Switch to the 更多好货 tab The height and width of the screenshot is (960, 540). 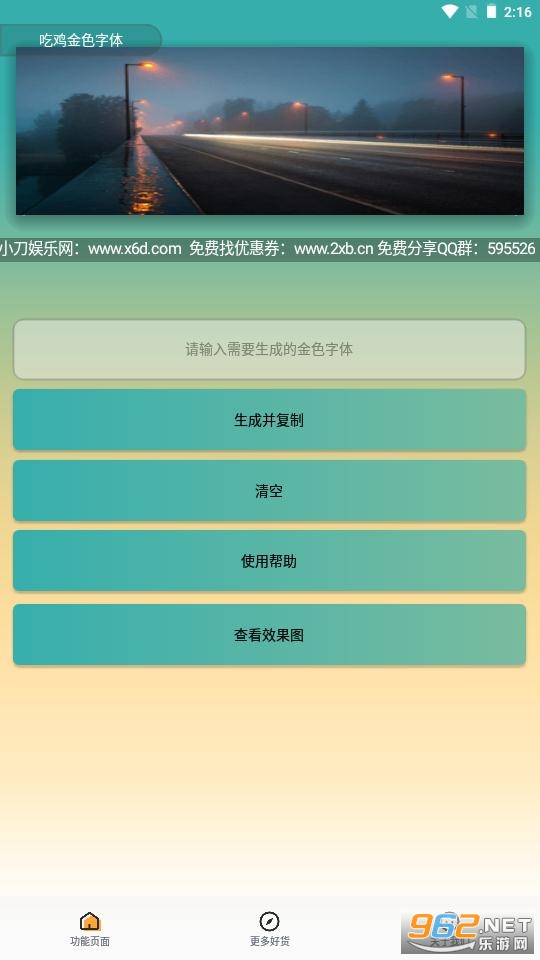(x=269, y=929)
